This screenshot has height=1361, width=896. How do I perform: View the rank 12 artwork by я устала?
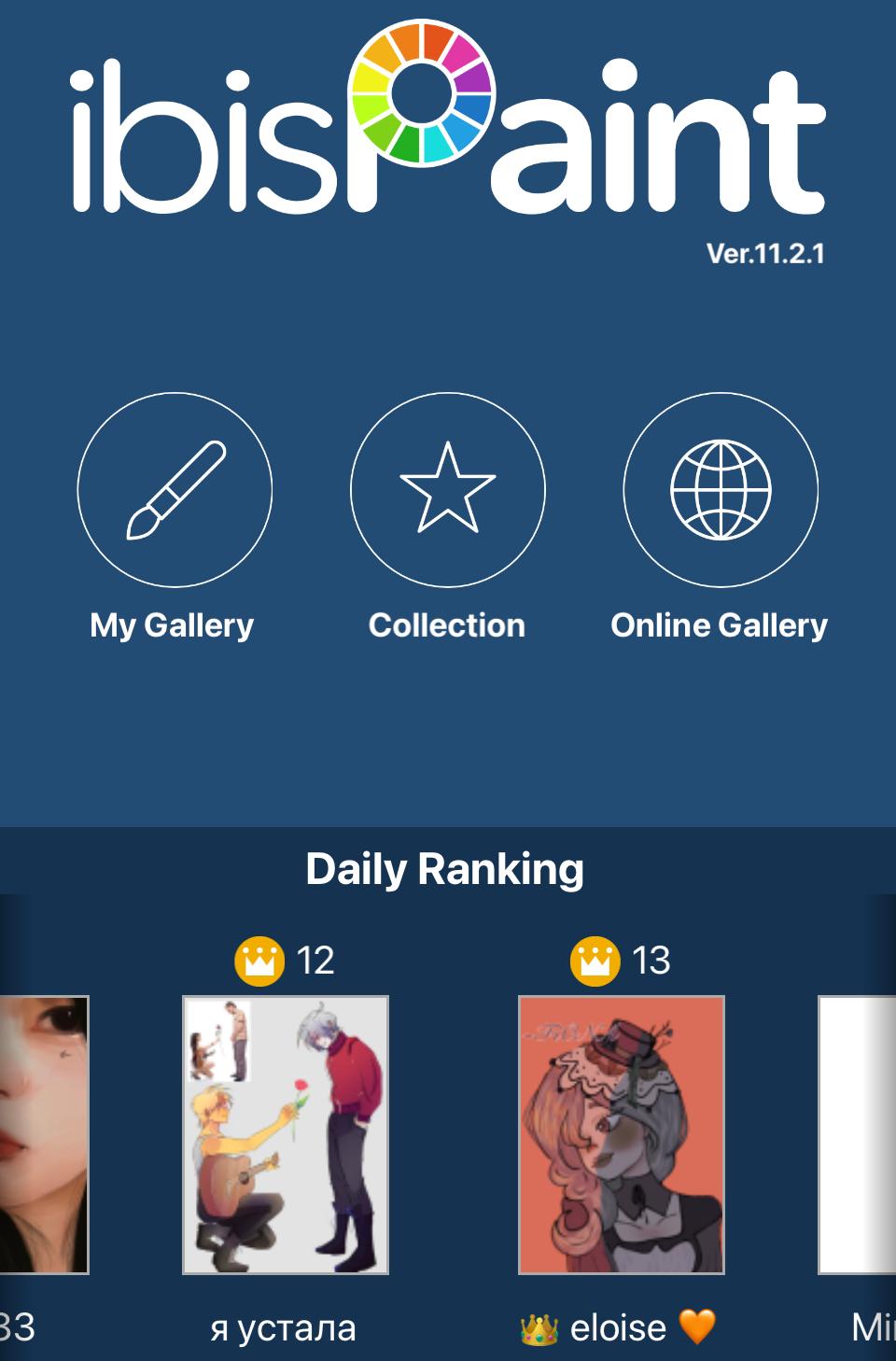coord(286,1134)
